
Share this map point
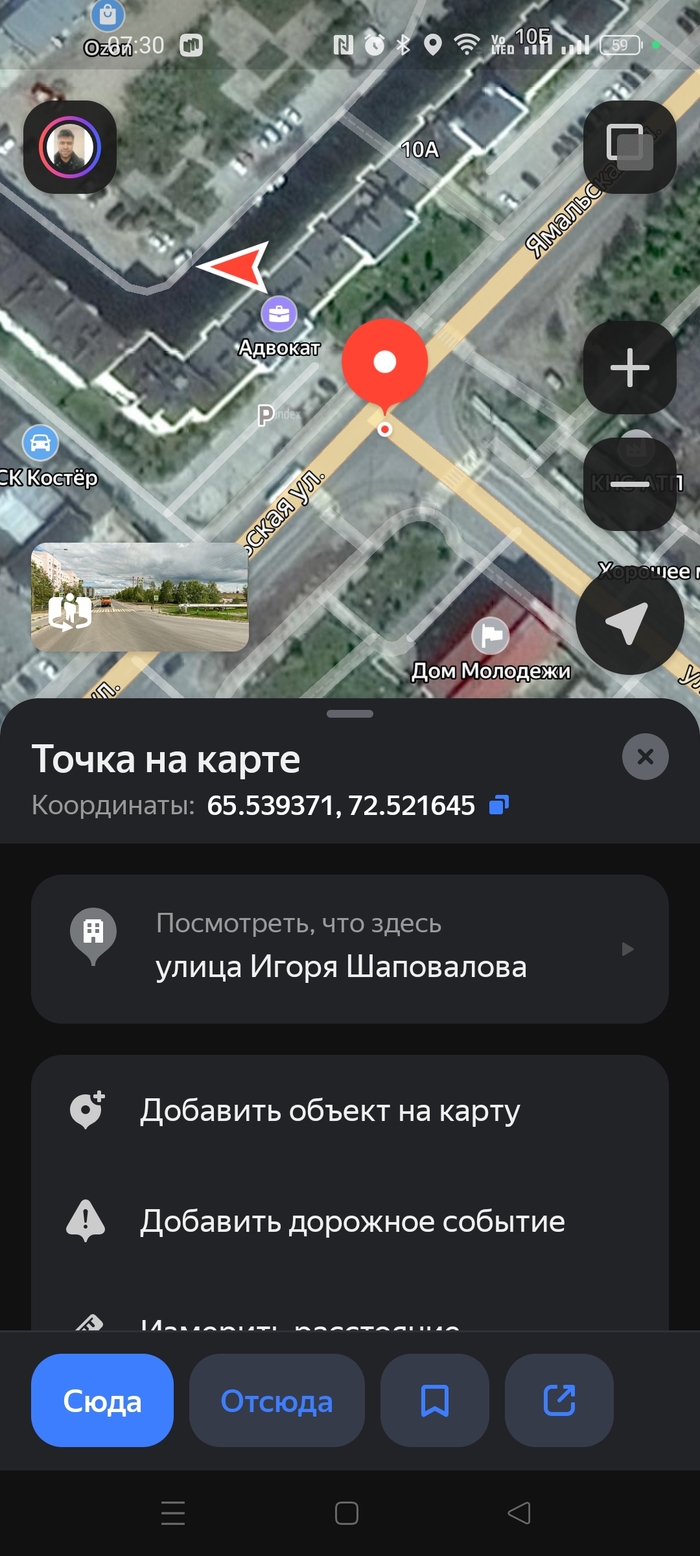click(559, 1400)
